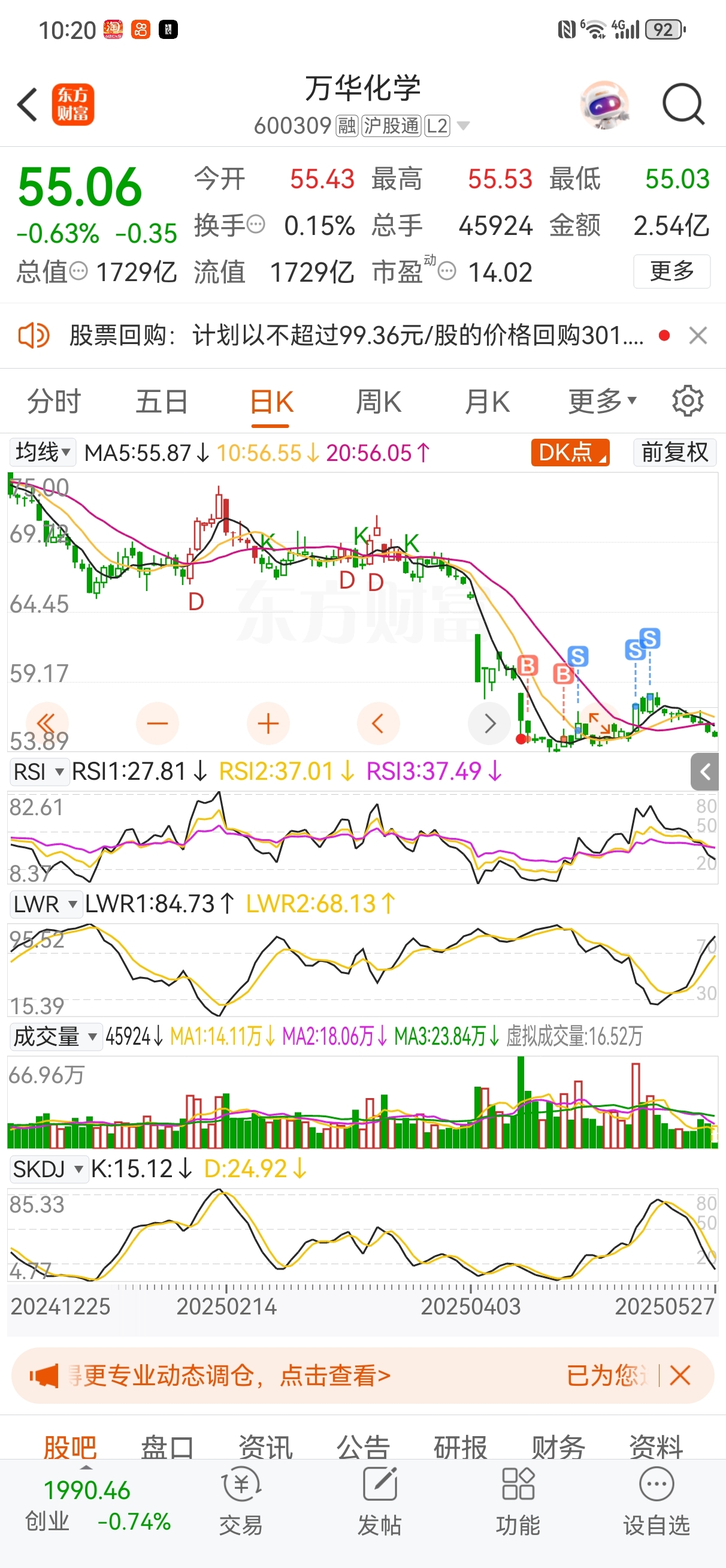726x1568 pixels.
Task: Select the 月K chart tab
Action: 487,402
